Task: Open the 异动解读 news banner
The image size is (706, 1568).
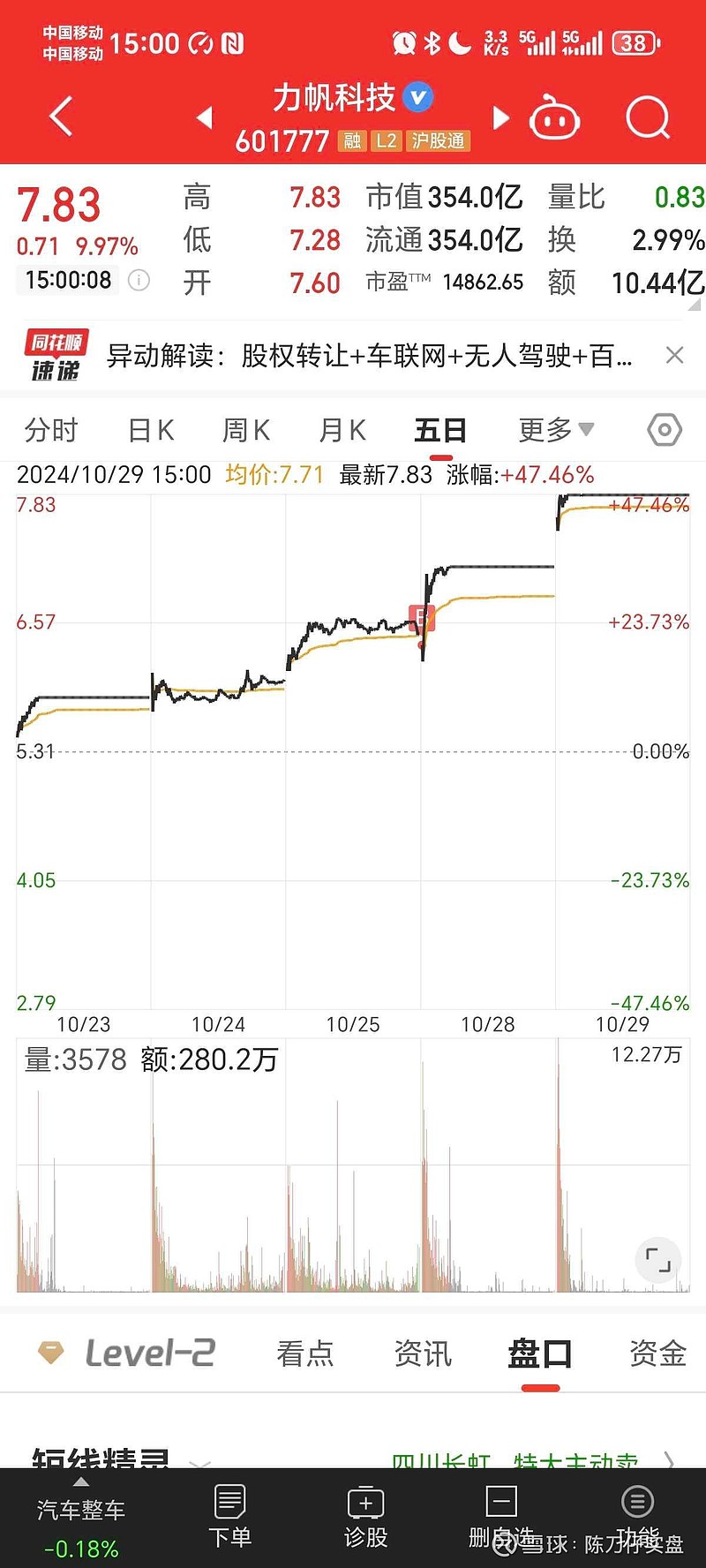Action: point(369,356)
